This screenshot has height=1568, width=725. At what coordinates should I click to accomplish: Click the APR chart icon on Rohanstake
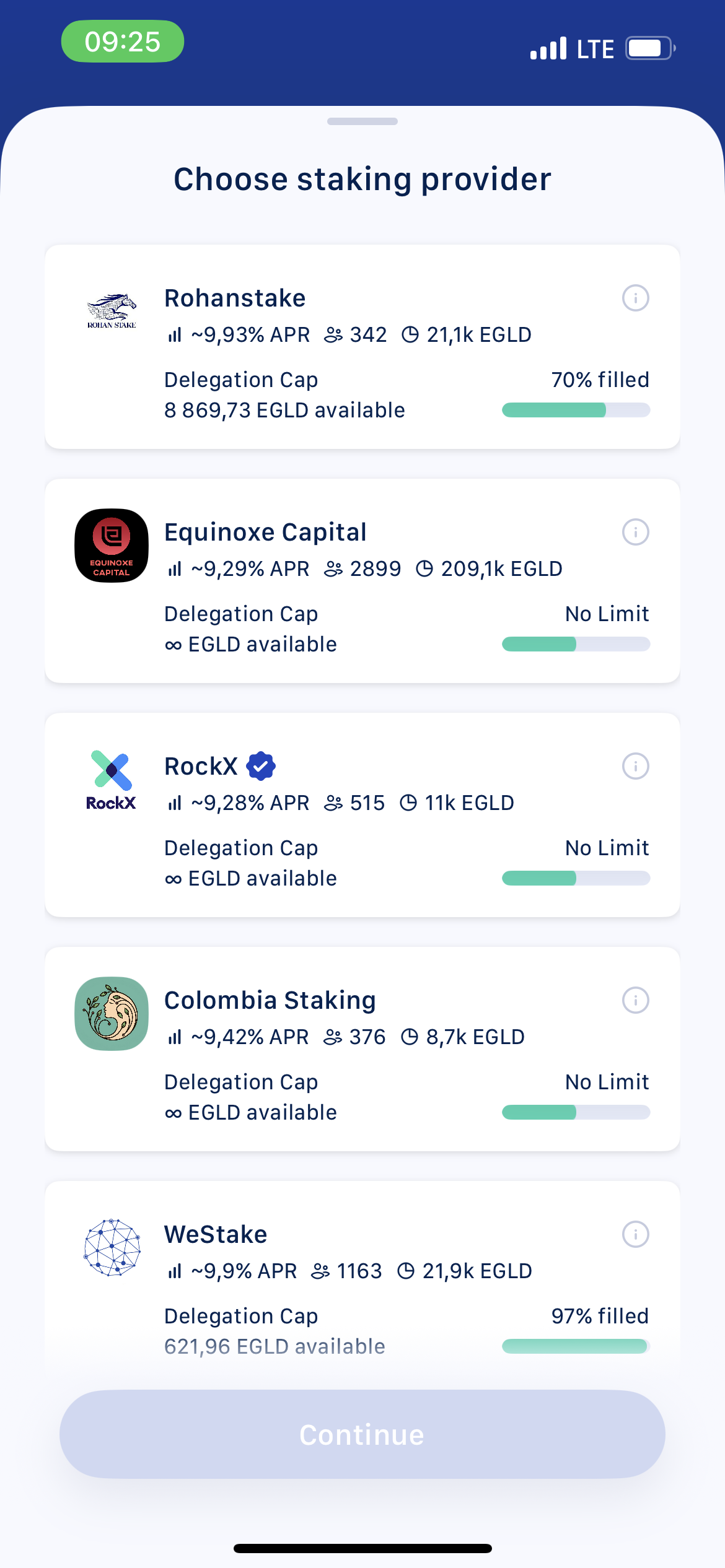175,334
